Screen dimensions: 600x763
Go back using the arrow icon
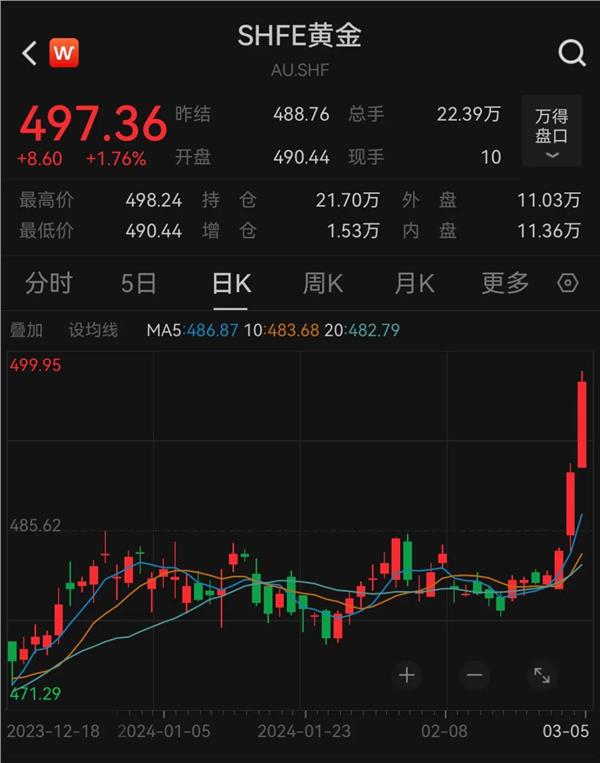[x=28, y=53]
